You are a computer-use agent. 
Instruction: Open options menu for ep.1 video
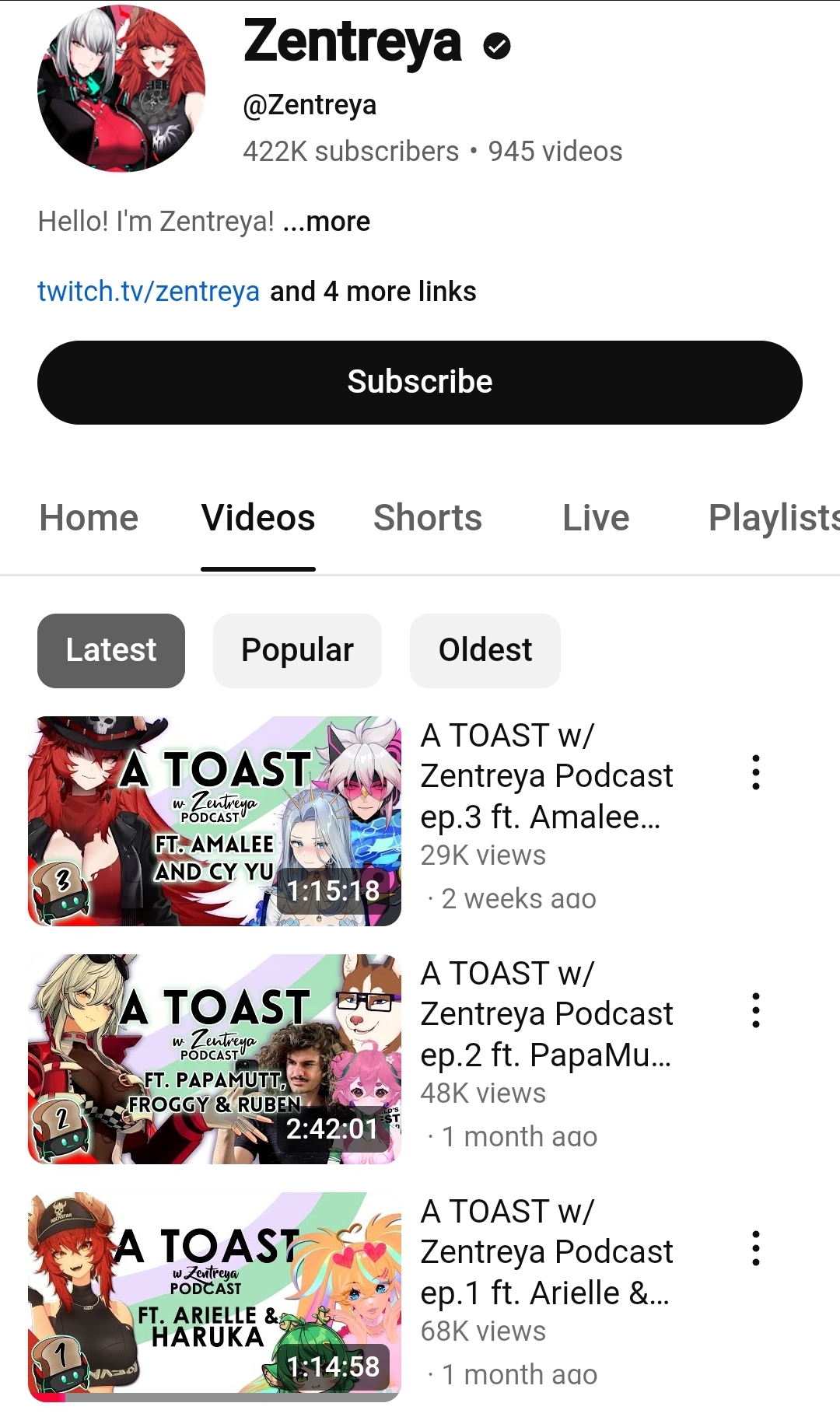755,1248
